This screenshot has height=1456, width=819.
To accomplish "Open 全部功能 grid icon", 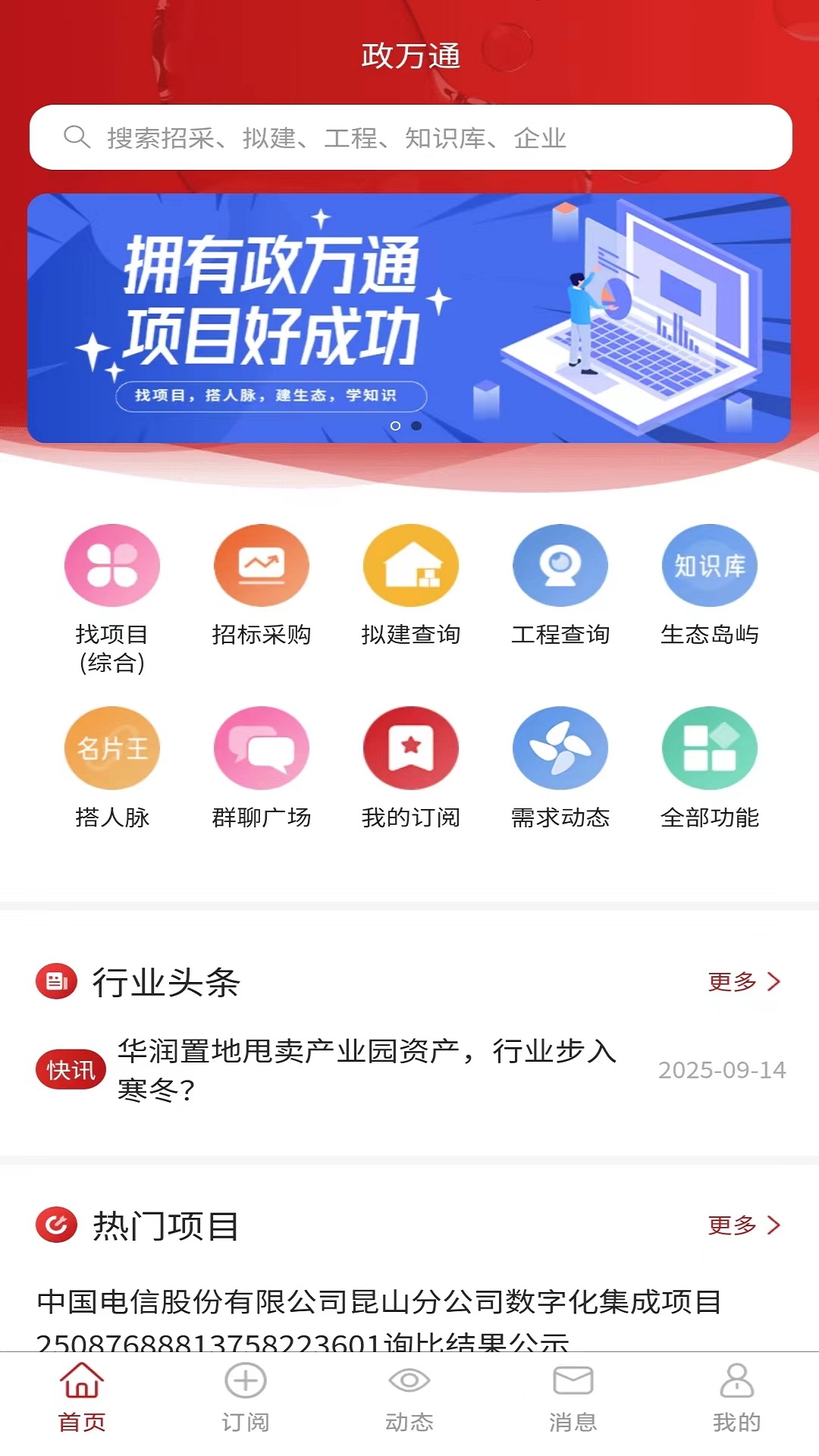I will [x=709, y=747].
